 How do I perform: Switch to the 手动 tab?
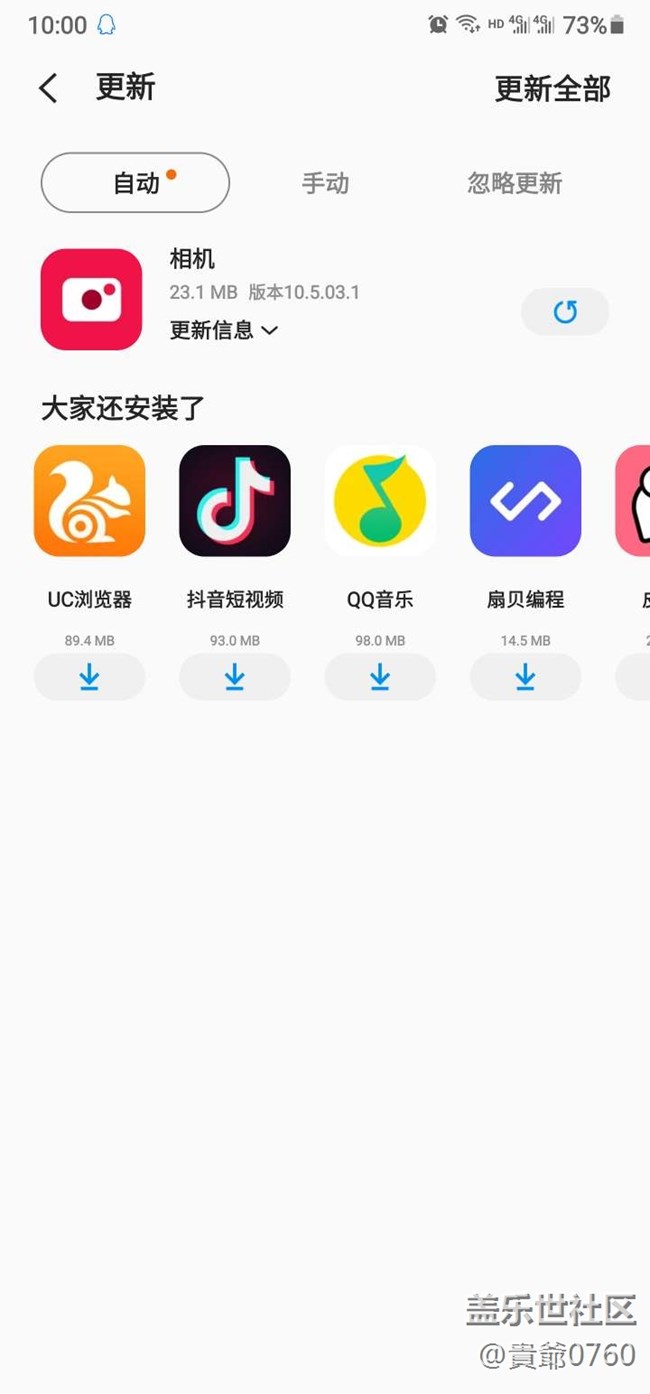[x=325, y=183]
